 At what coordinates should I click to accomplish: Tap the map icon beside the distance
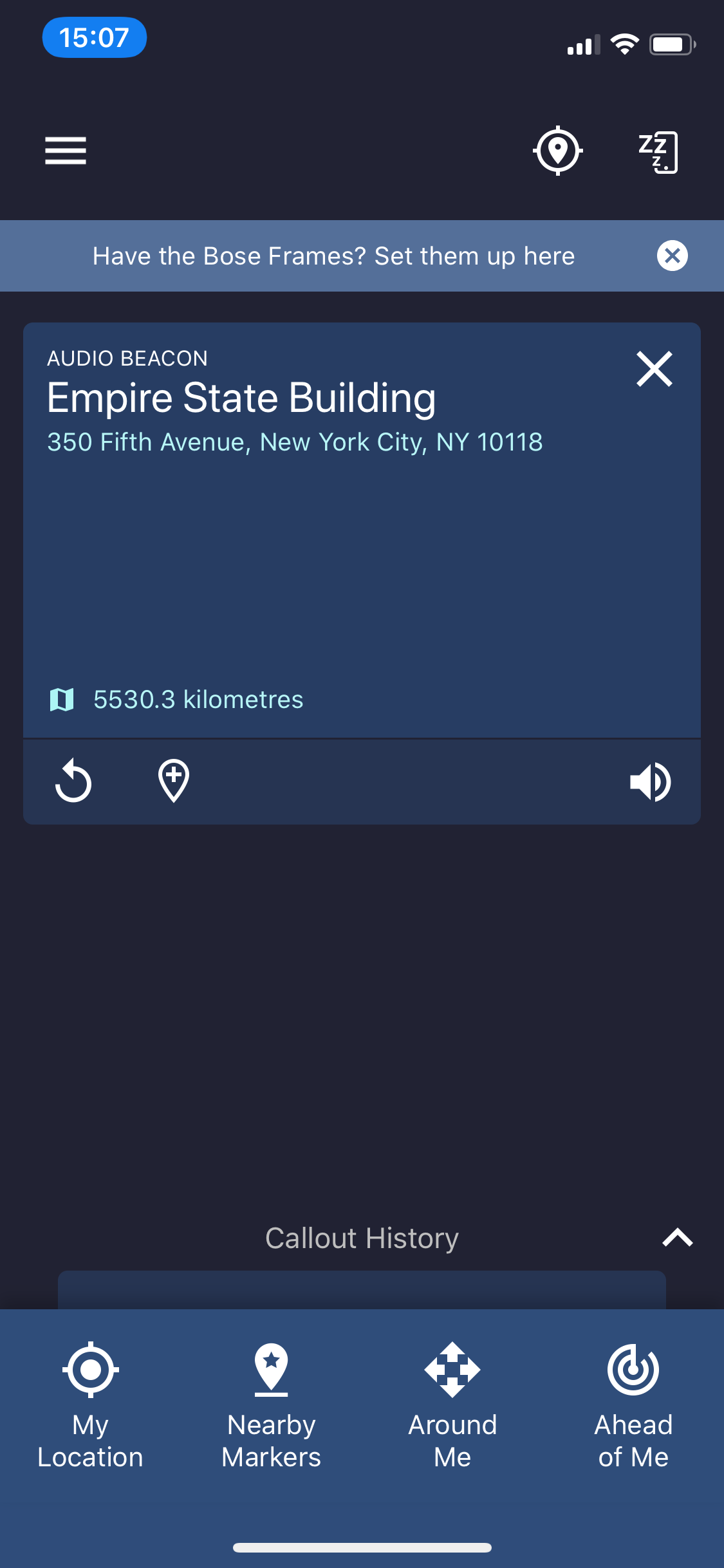click(62, 700)
